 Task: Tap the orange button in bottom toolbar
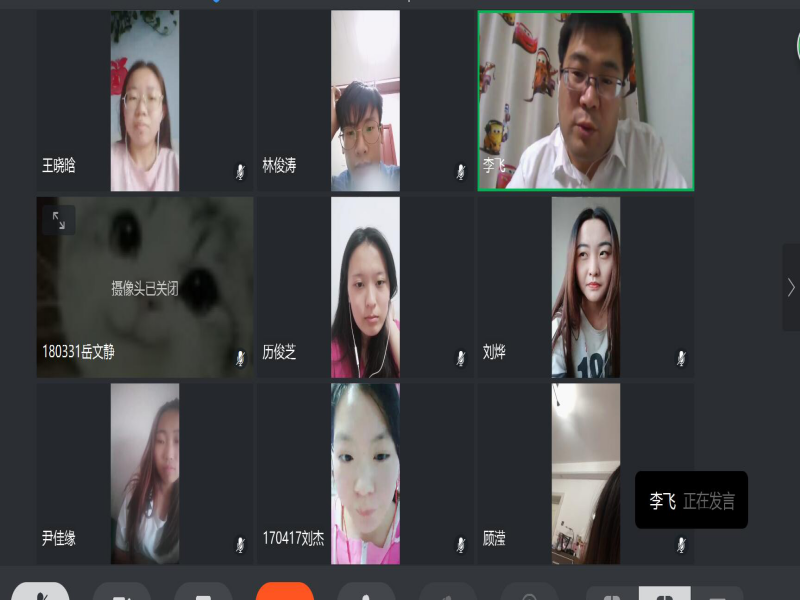point(284,592)
